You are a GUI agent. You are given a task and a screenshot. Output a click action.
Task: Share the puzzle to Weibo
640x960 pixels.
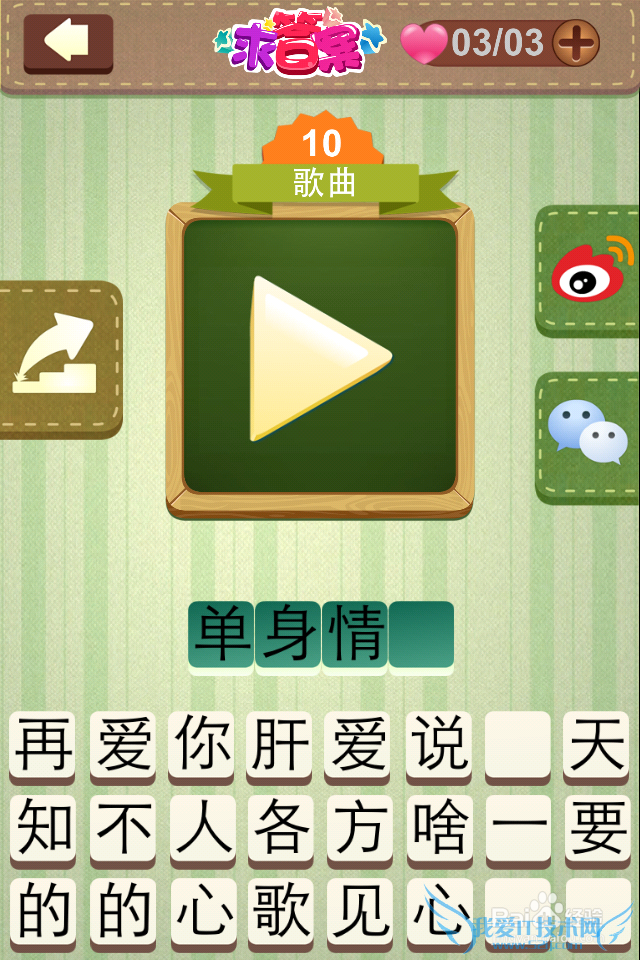click(590, 271)
